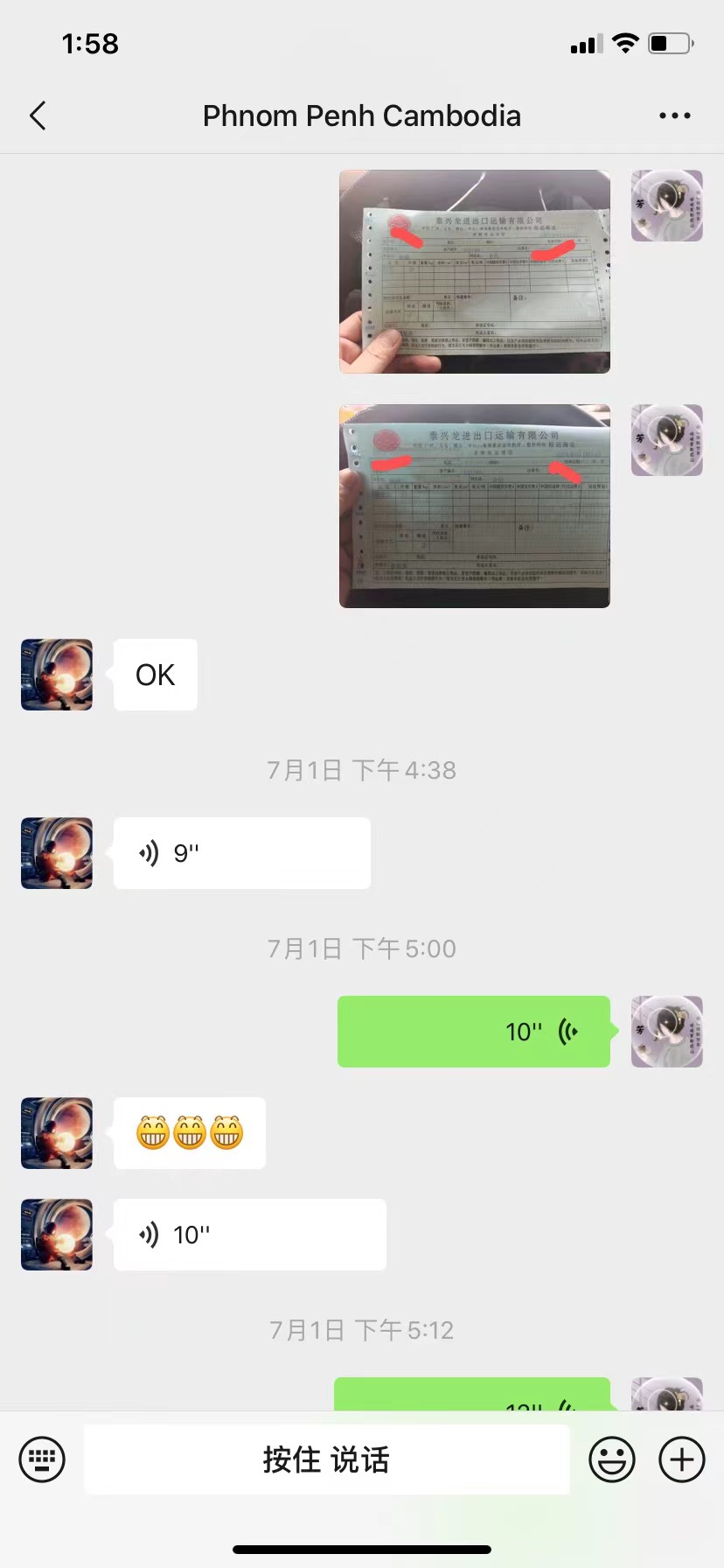Tap my avatar beside the first photo
The image size is (724, 1568).
point(667,206)
